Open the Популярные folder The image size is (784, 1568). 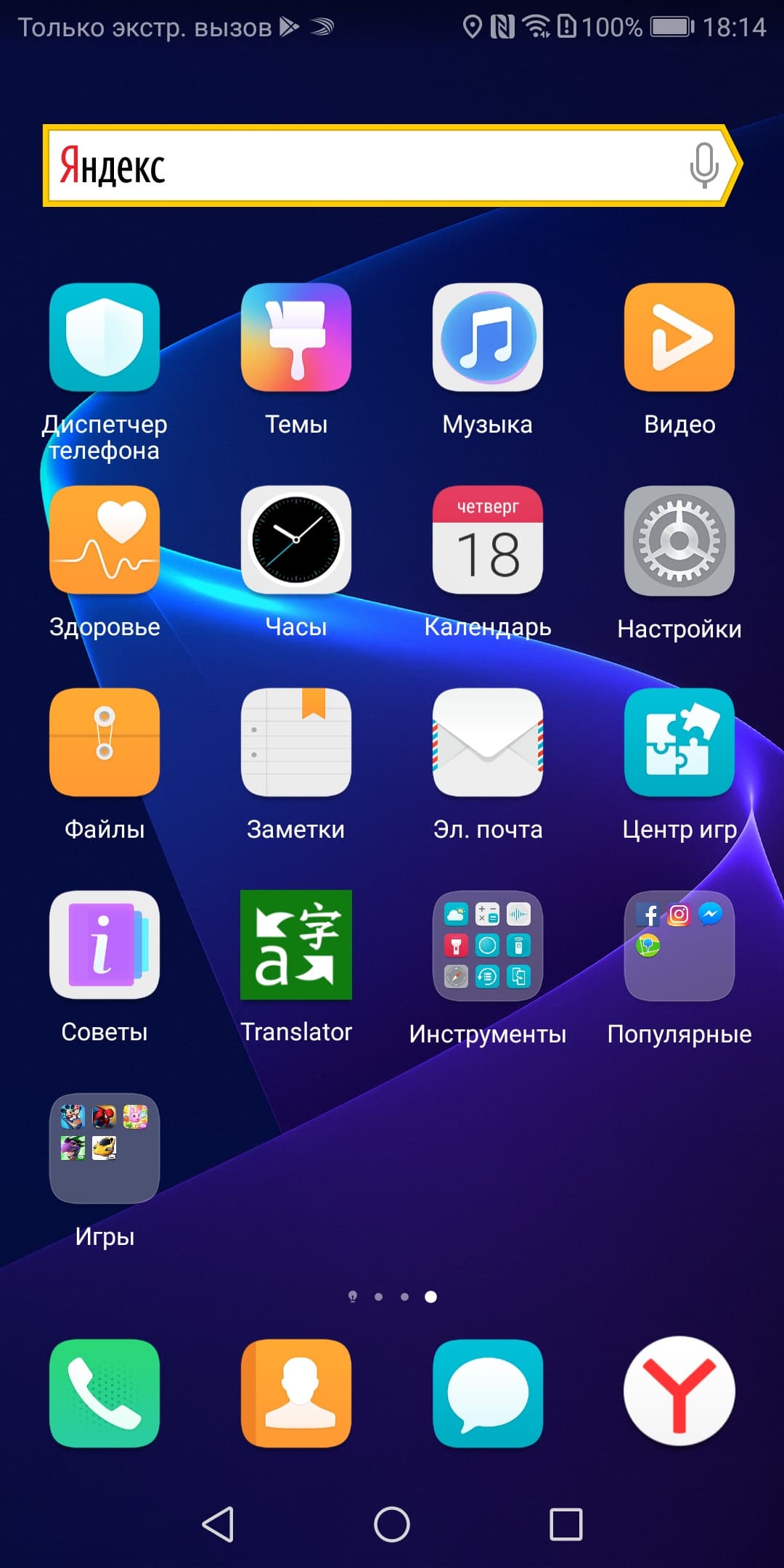[679, 945]
